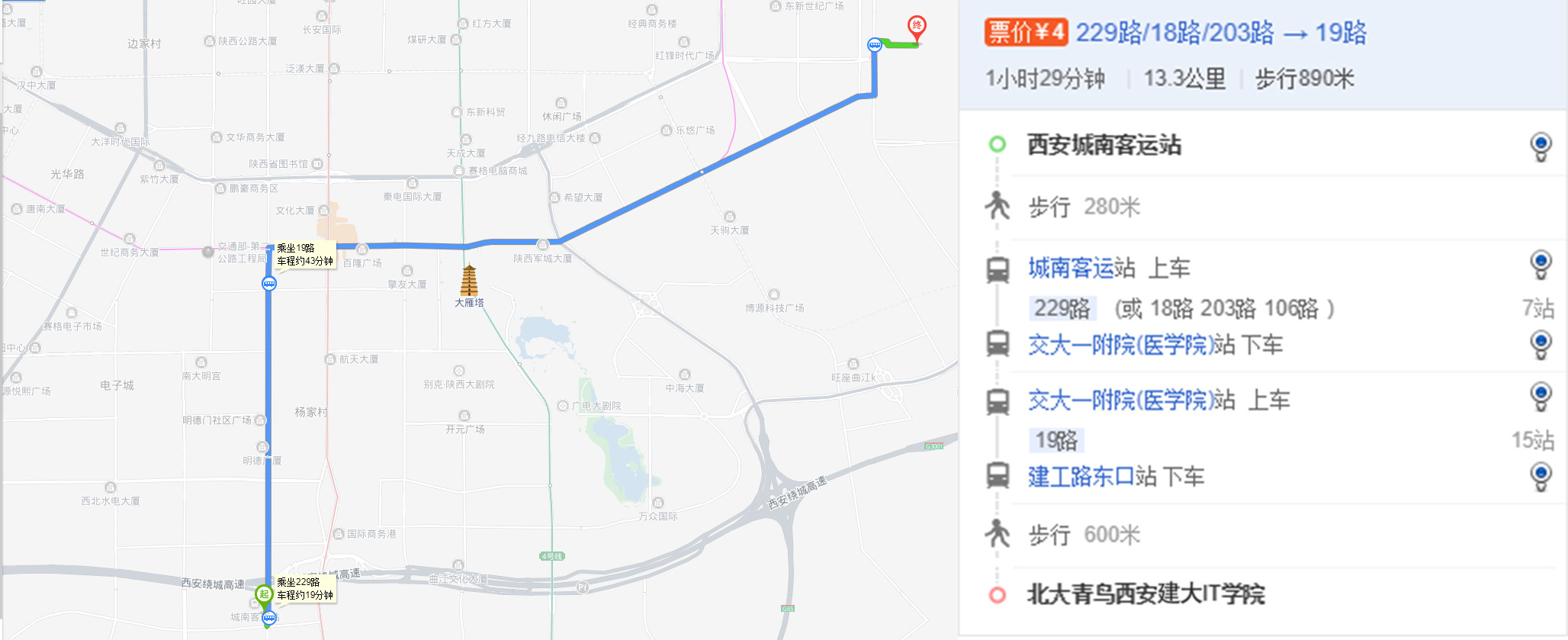The image size is (1568, 640).
Task: Show 城南客运站 上车 position with pin icon
Action: click(x=1540, y=264)
